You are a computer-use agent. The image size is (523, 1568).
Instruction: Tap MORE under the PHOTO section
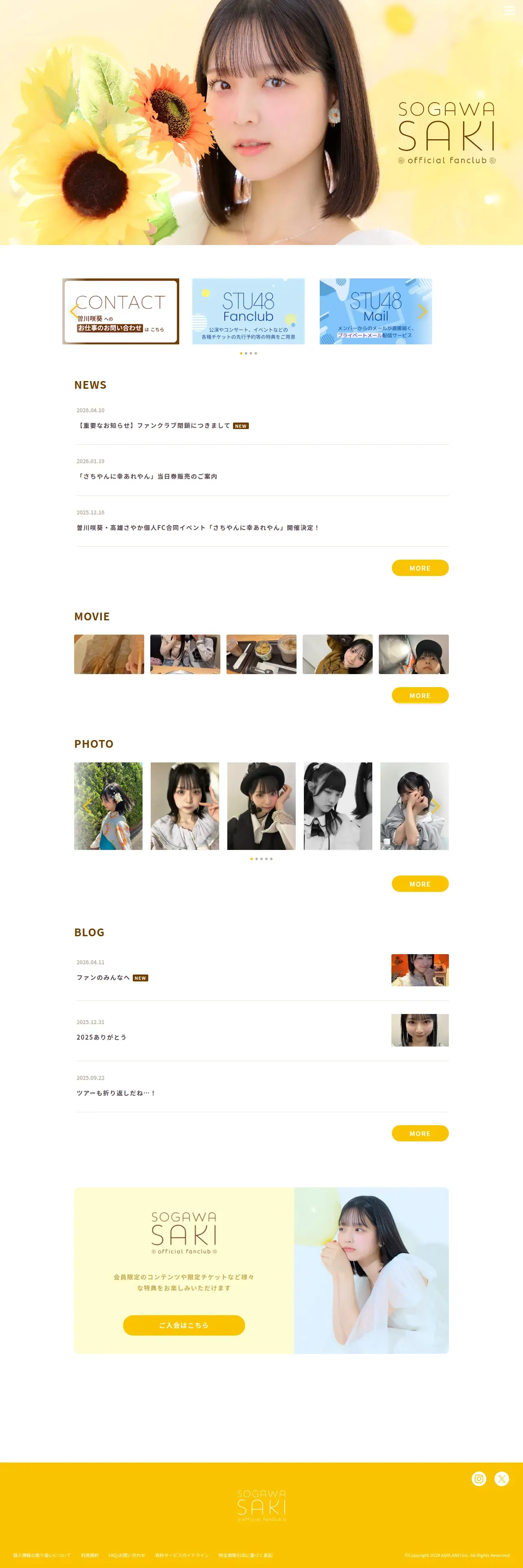[420, 884]
